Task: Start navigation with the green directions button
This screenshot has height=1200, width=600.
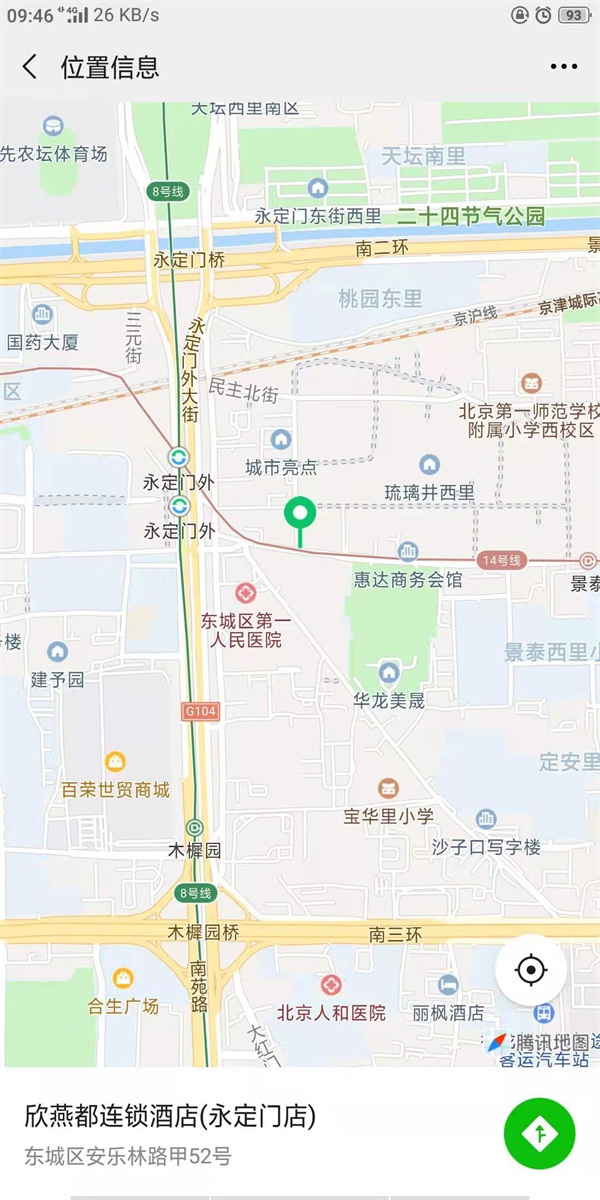Action: click(540, 1134)
